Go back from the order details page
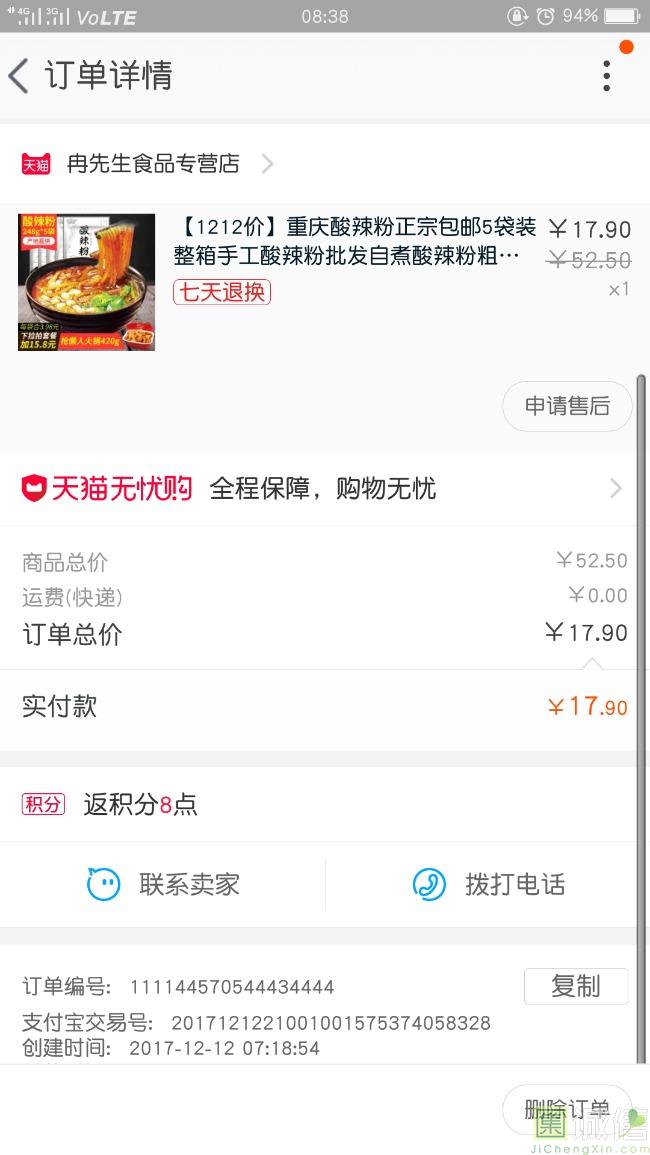The width and height of the screenshot is (650, 1155). pos(20,76)
